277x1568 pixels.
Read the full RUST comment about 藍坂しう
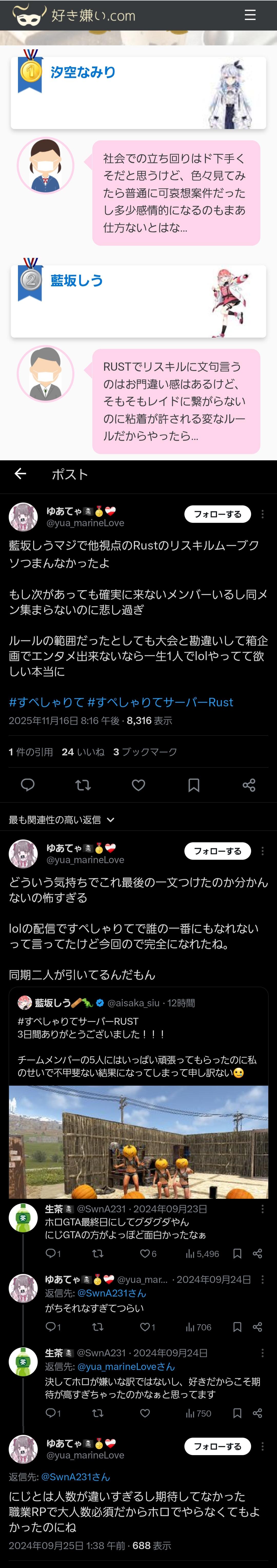pos(176,401)
